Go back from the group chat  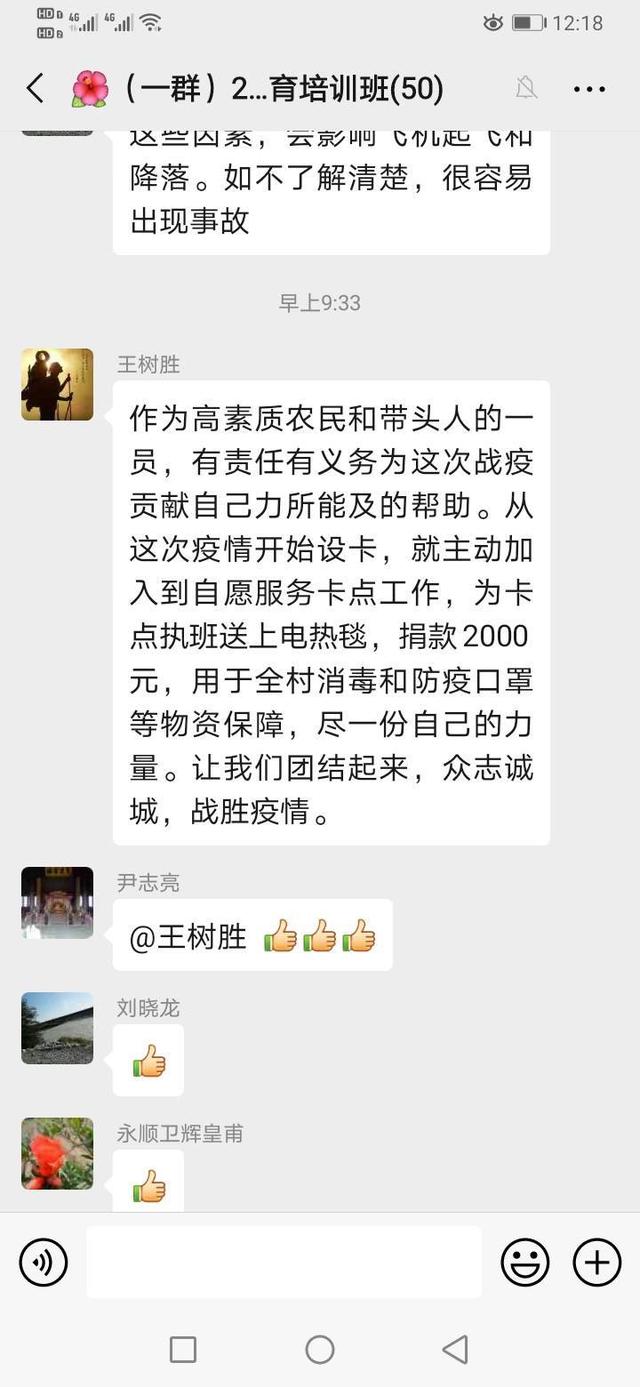tap(35, 89)
